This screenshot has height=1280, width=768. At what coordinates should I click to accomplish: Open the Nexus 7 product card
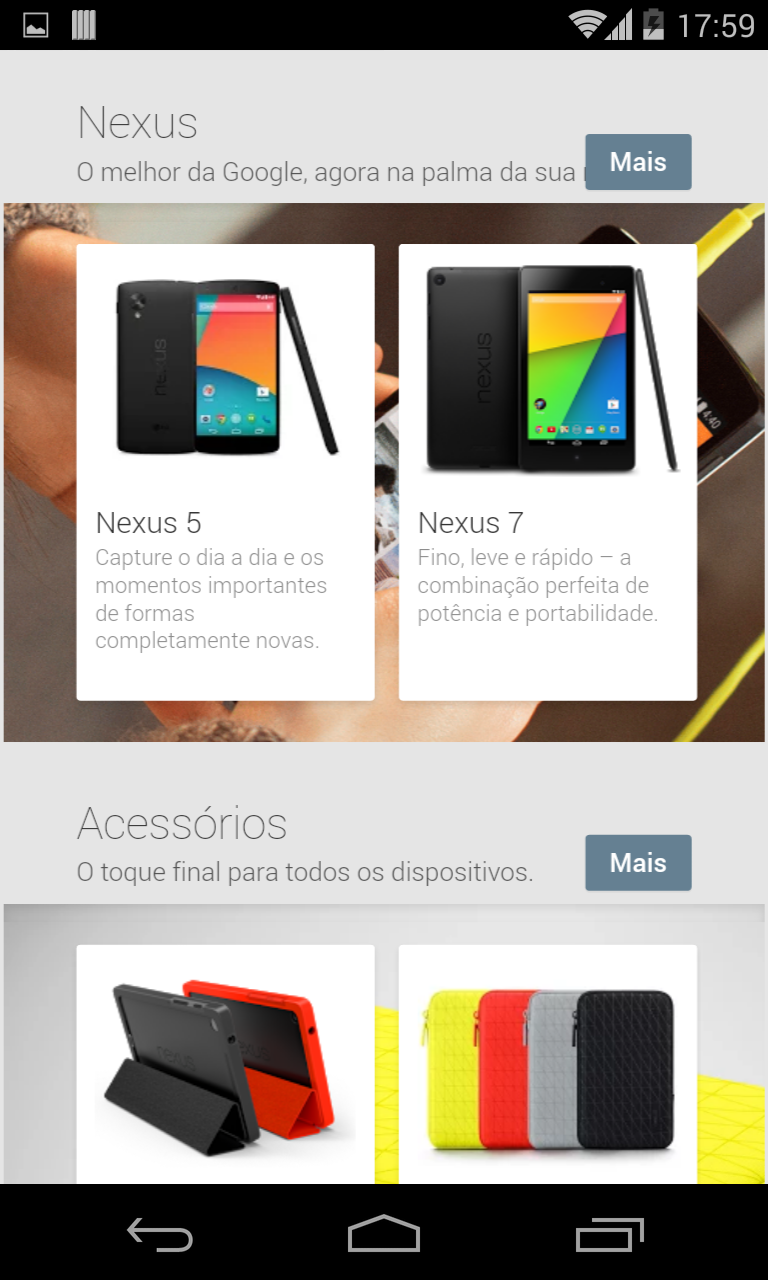click(x=547, y=472)
